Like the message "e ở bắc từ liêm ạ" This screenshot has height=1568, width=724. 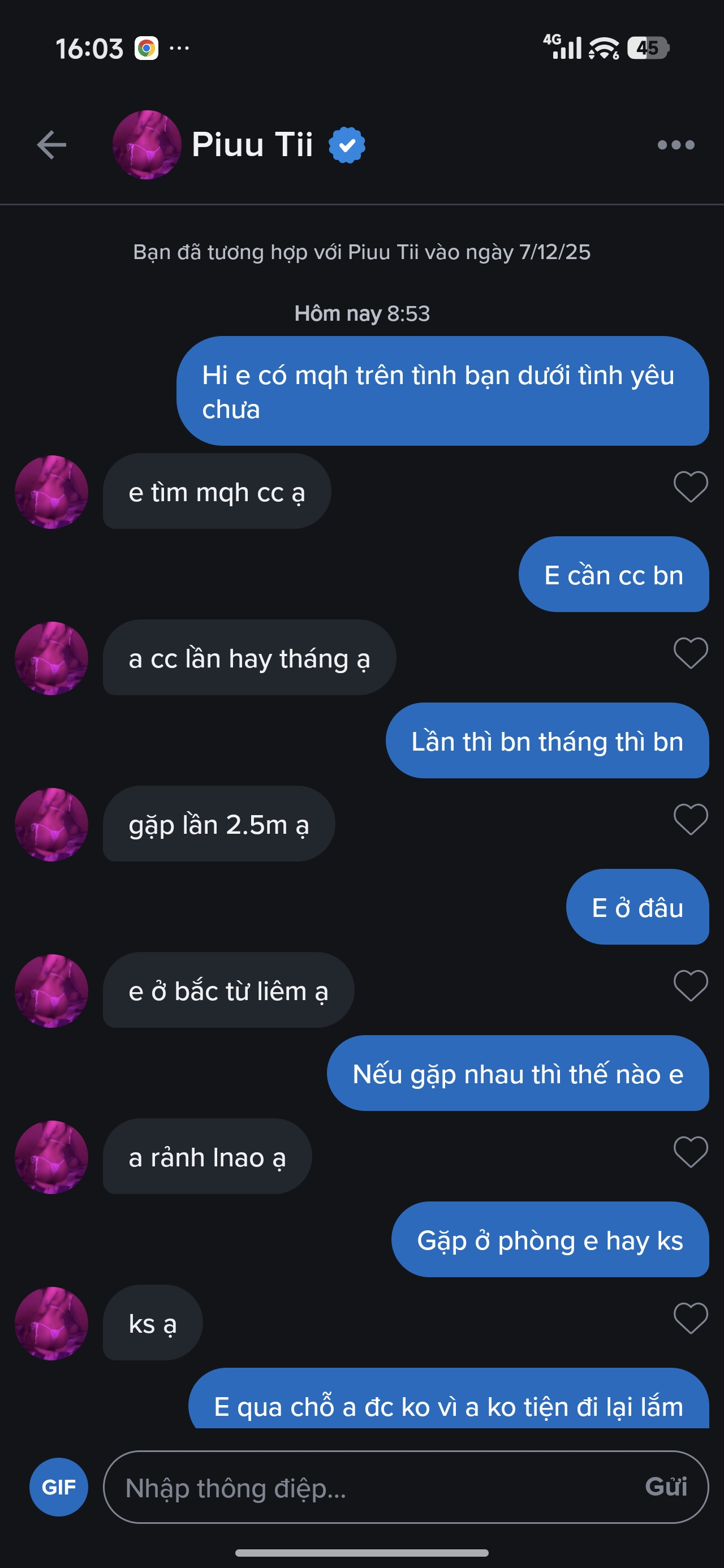click(691, 985)
